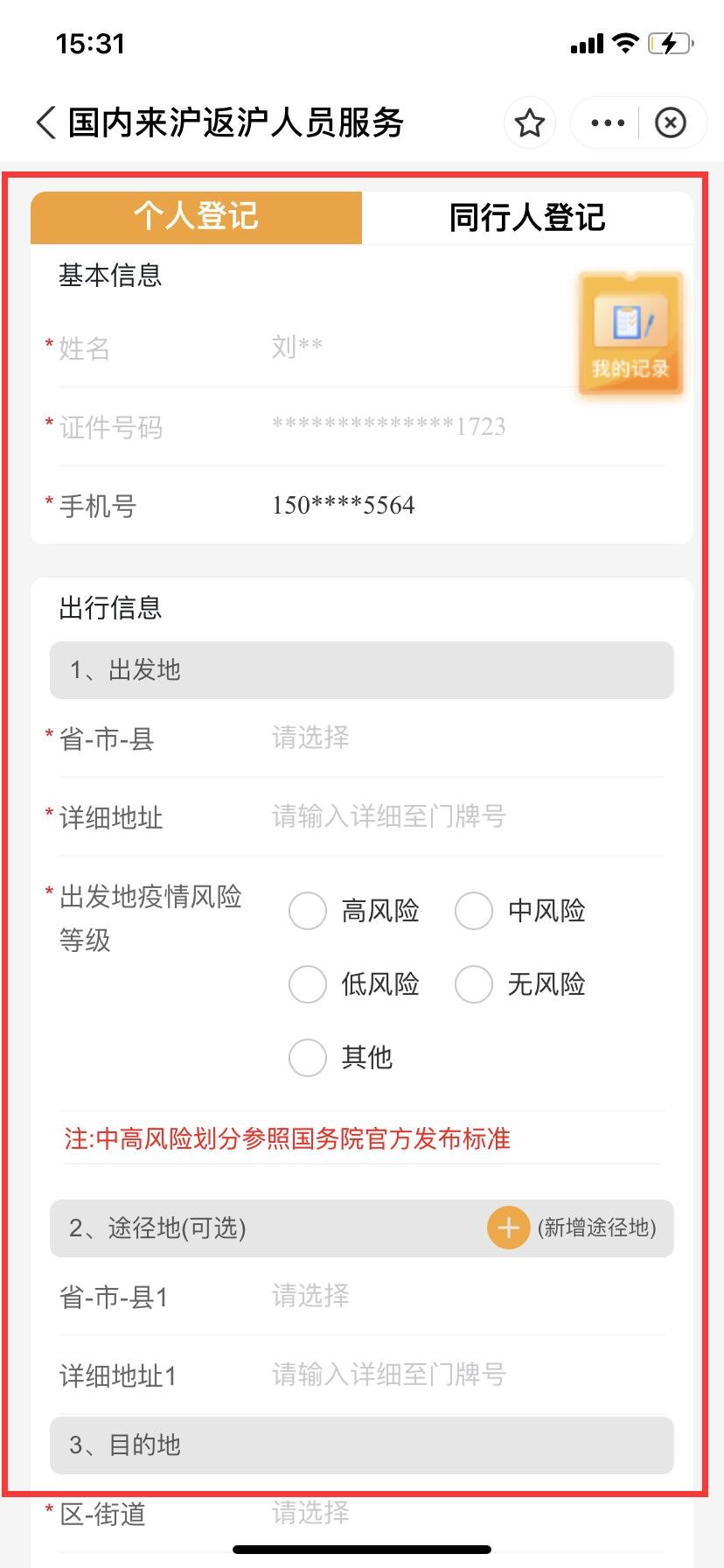
Task: Select 中风险 radio option
Action: 520,911
